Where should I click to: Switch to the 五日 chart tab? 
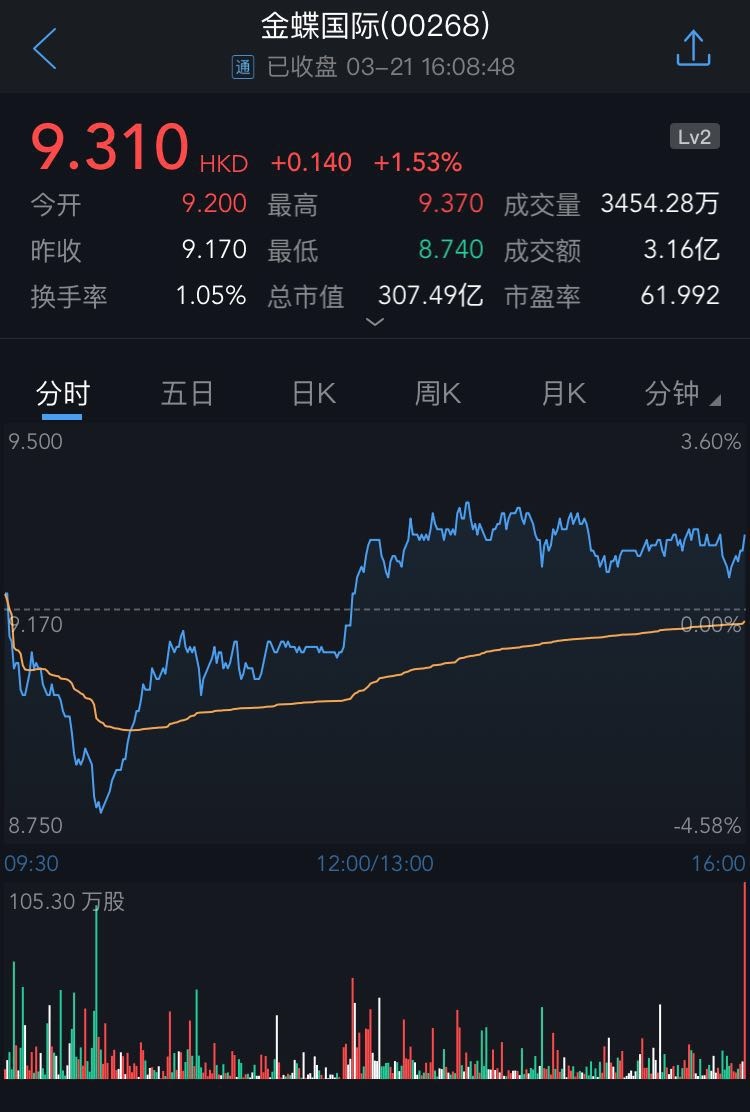click(x=187, y=394)
